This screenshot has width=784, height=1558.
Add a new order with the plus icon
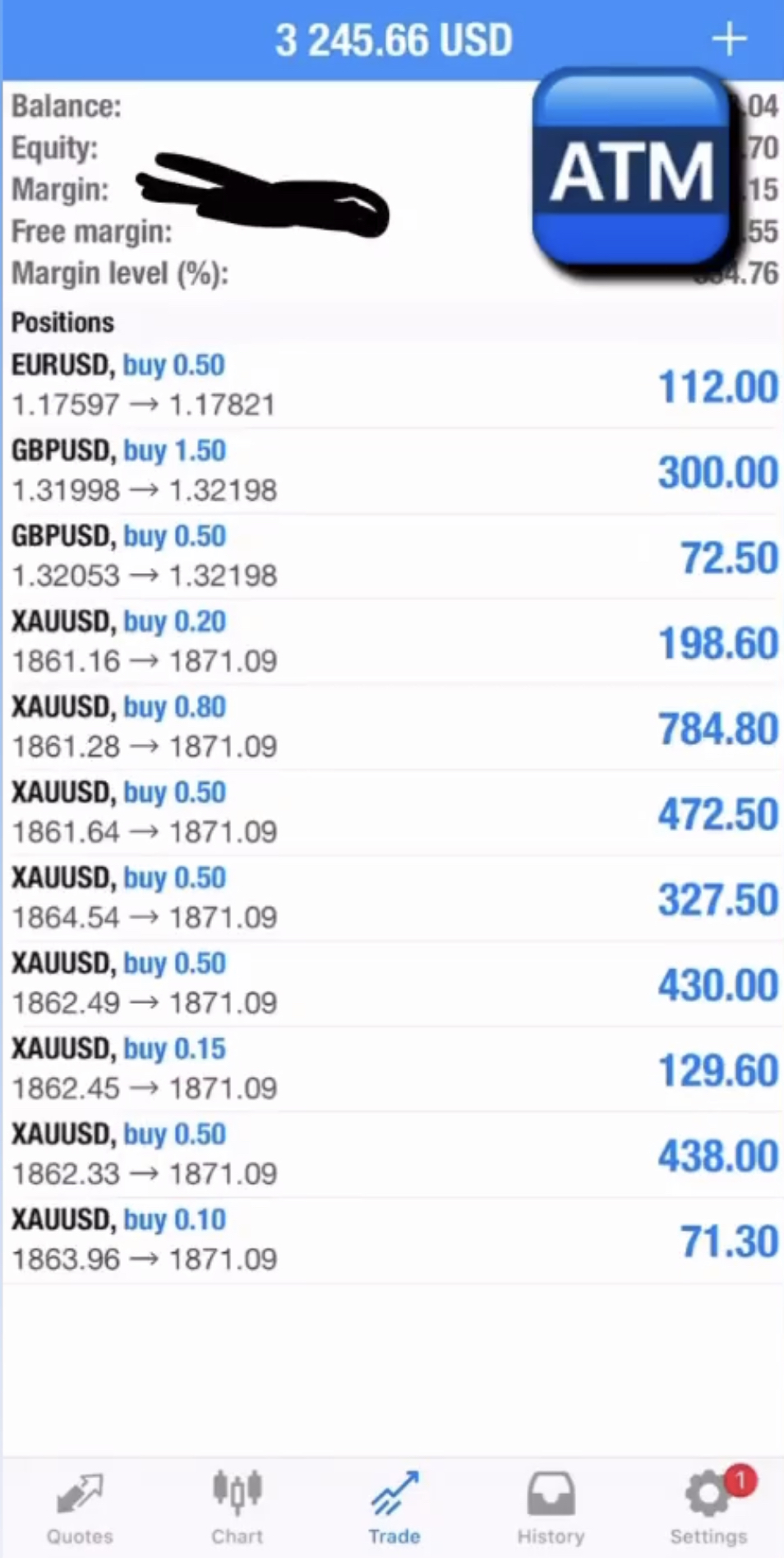click(729, 39)
